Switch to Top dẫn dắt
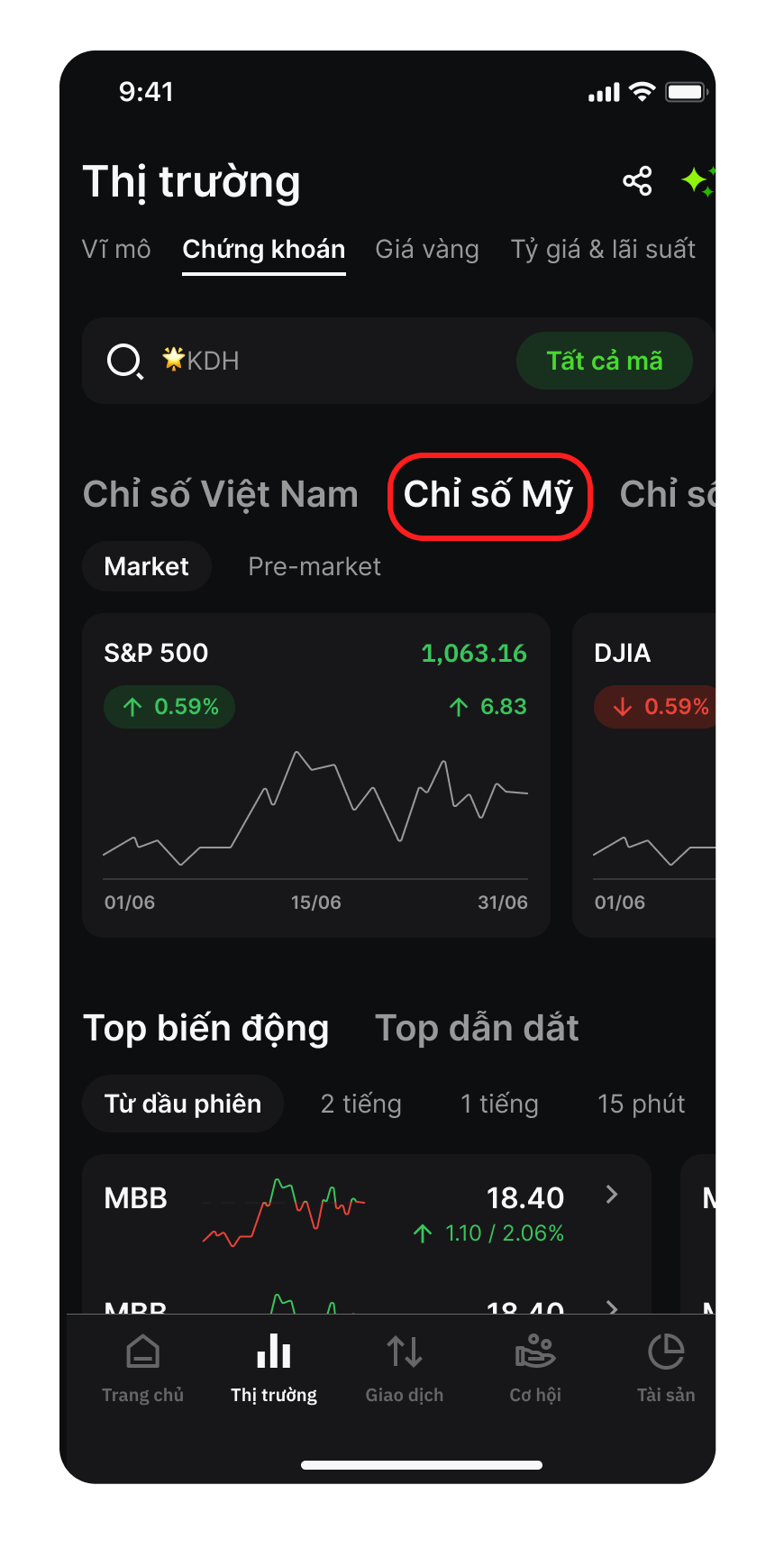 click(477, 1028)
